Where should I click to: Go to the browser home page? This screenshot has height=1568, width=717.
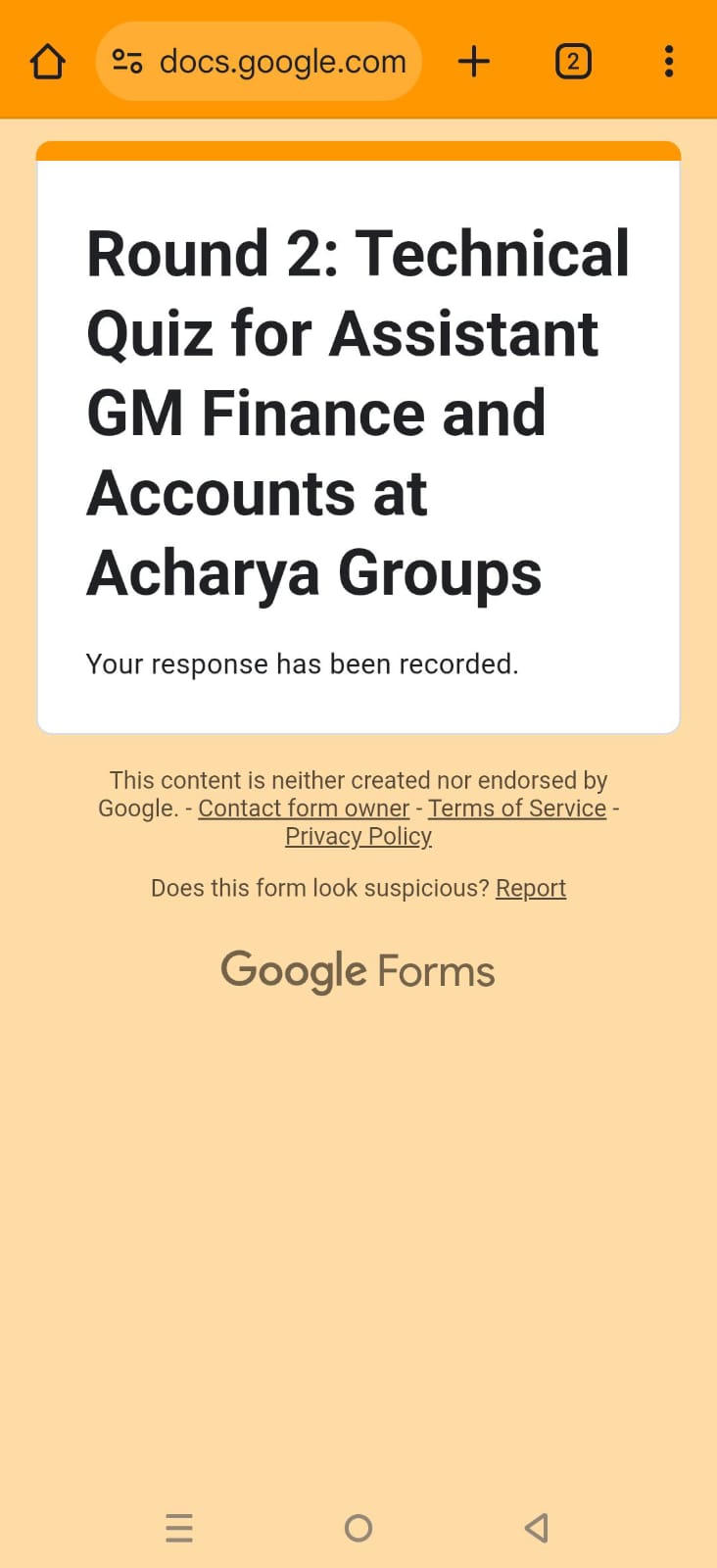point(47,62)
